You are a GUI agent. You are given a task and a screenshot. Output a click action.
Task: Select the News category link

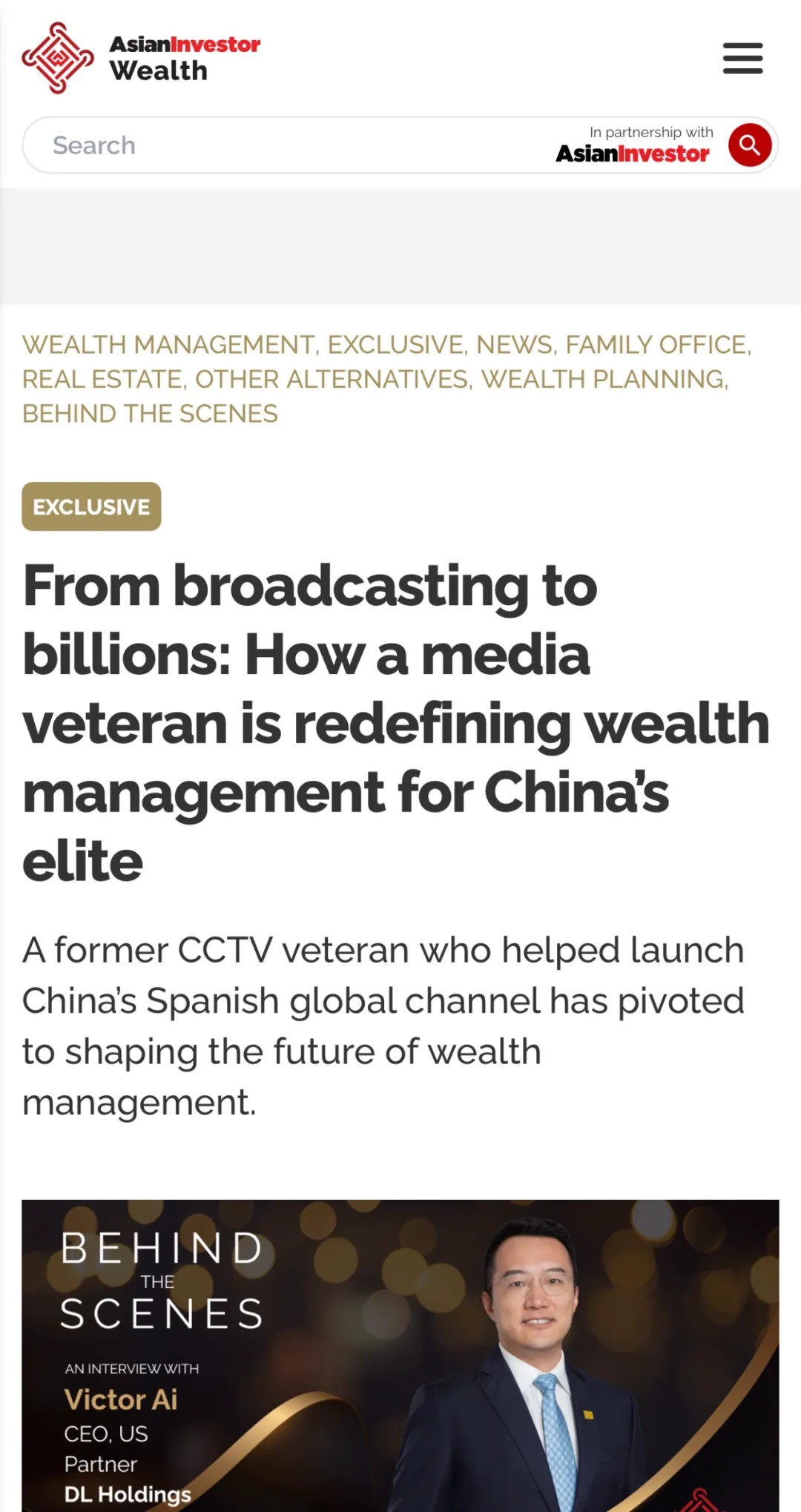(x=514, y=345)
